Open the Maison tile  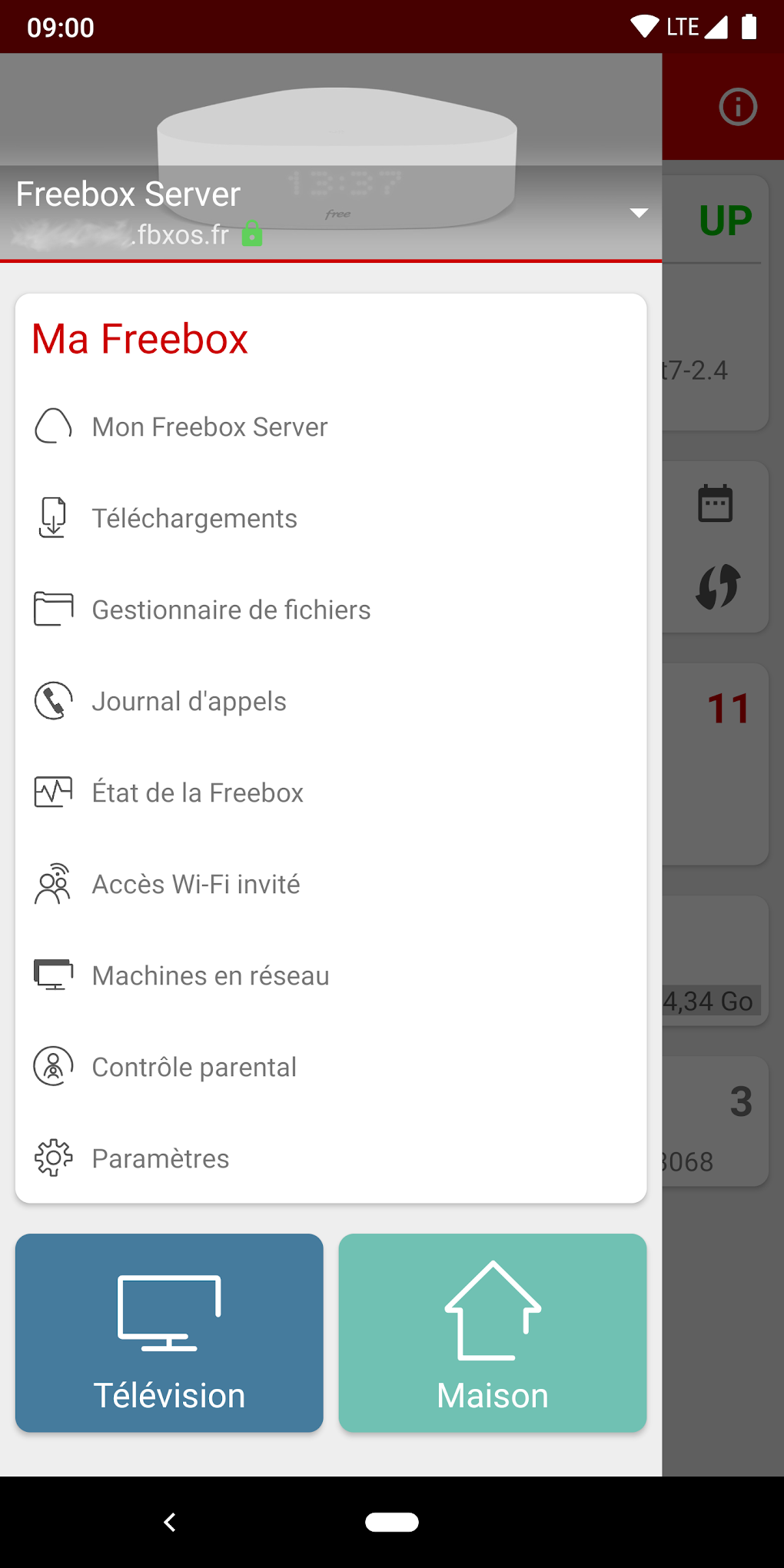pos(493,1333)
